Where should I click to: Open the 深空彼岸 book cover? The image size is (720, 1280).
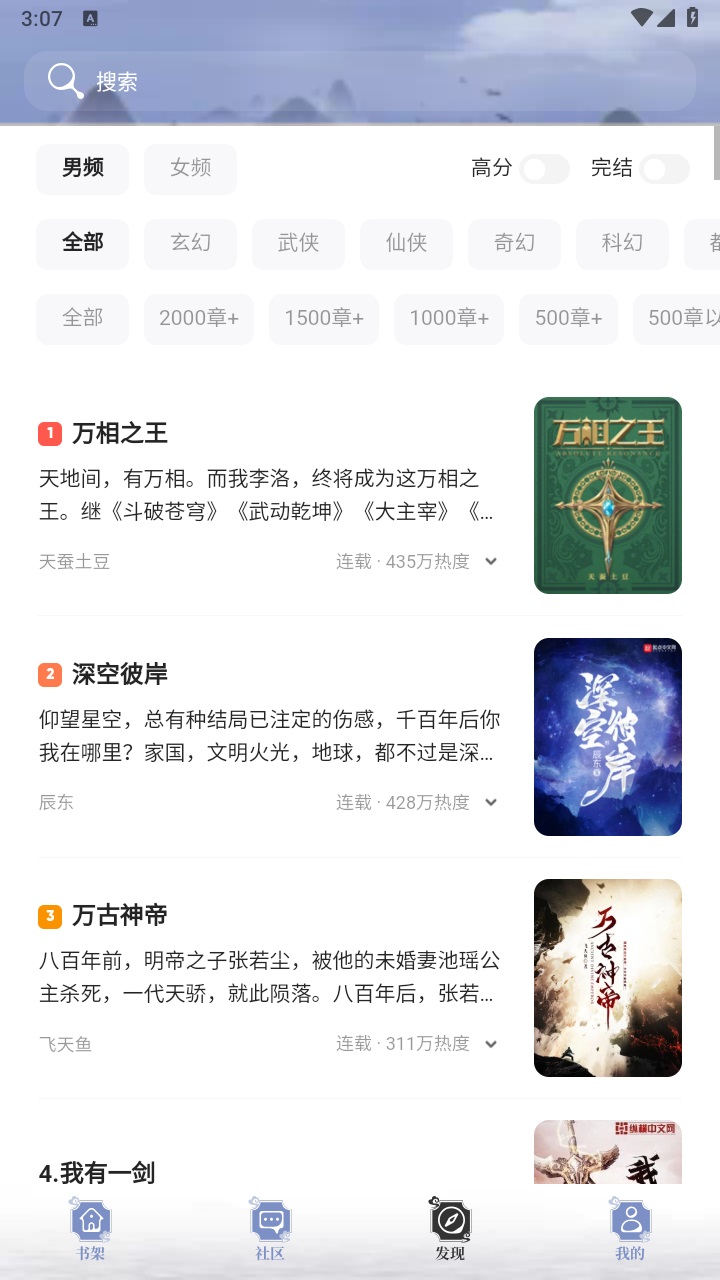pyautogui.click(x=607, y=737)
